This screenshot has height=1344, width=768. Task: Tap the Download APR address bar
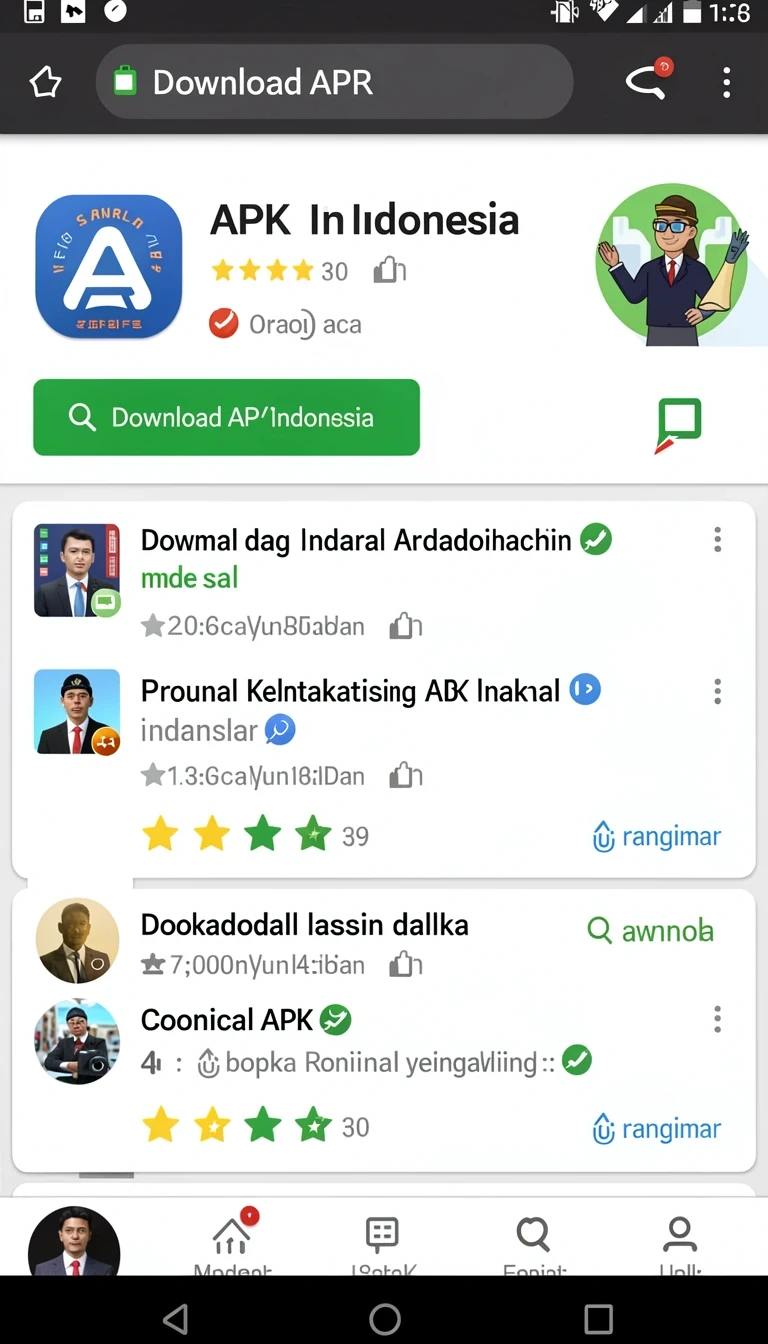334,82
